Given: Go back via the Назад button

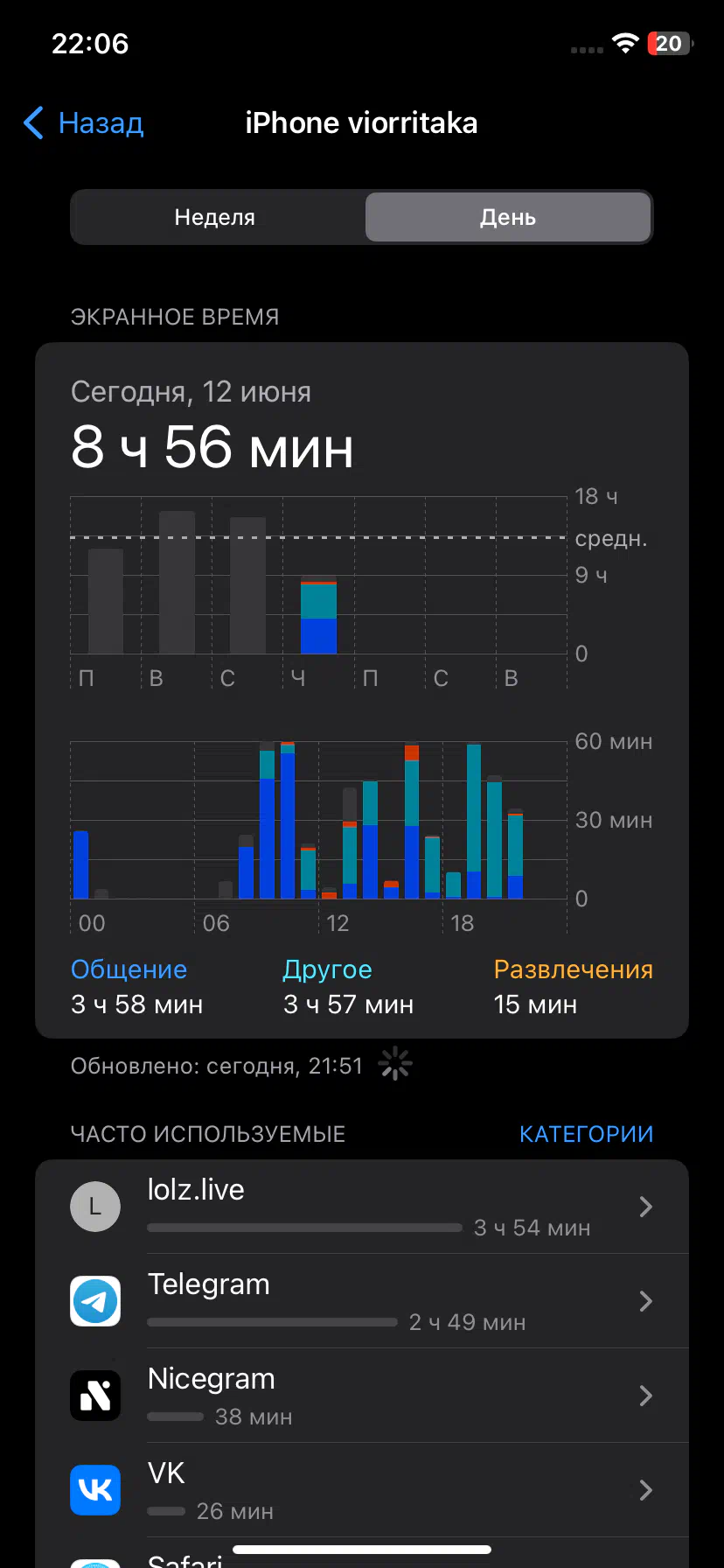Looking at the screenshot, I should click(83, 123).
